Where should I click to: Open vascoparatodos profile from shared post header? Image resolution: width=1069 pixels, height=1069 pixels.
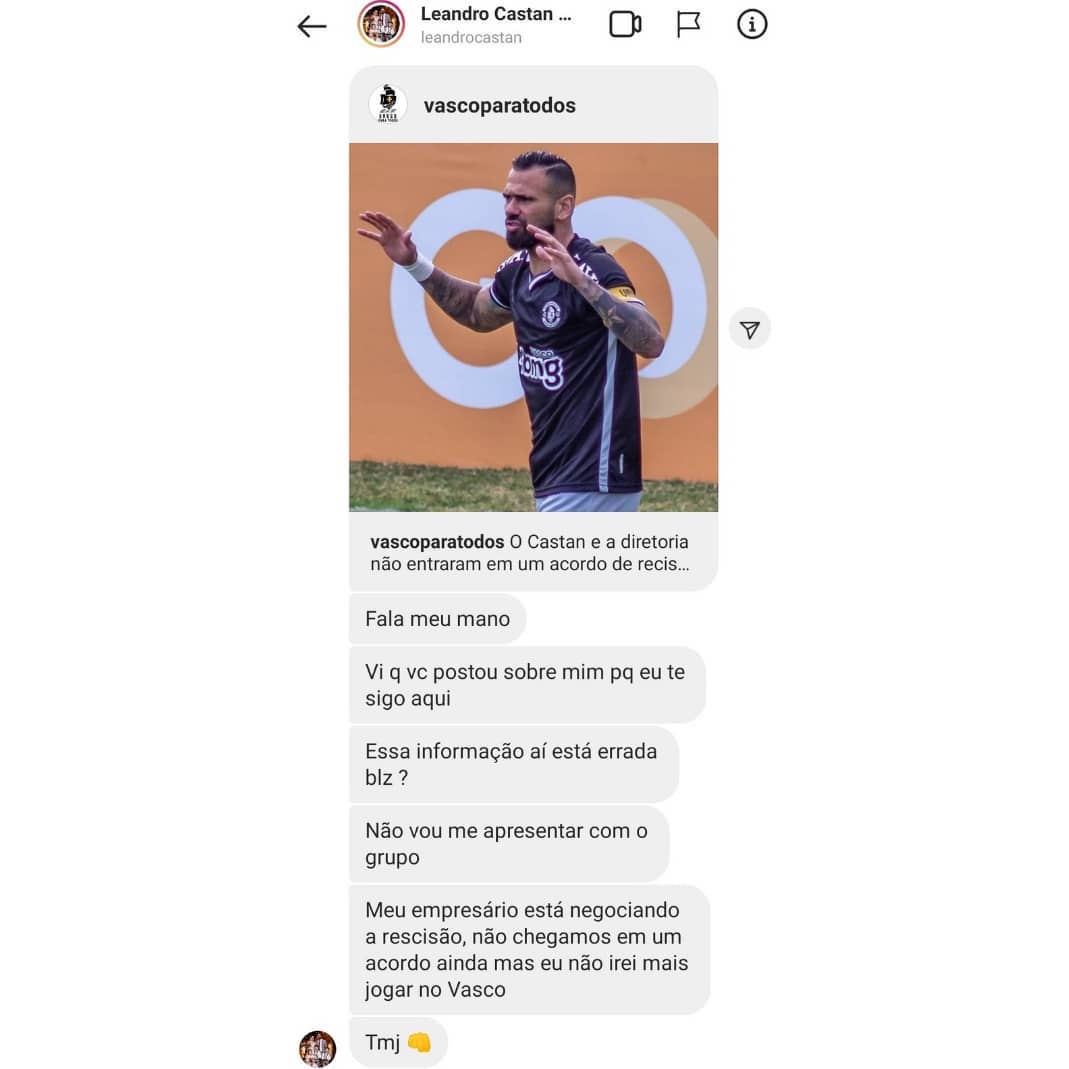tap(499, 106)
